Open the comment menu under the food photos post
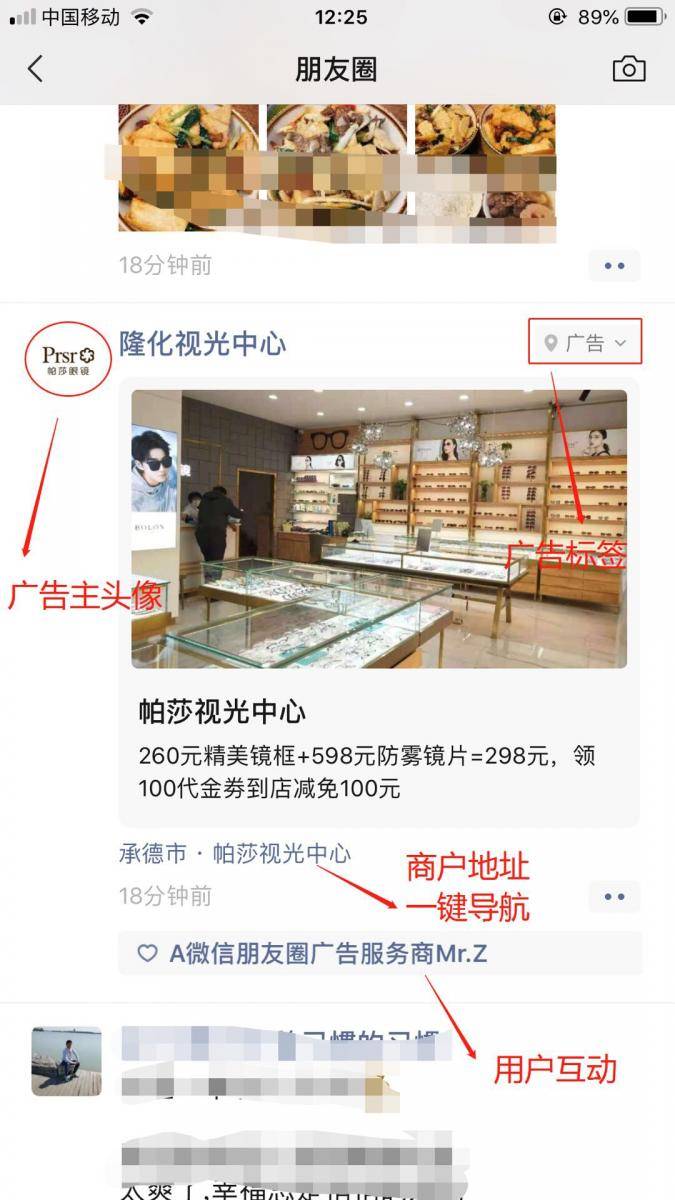675x1200 pixels. click(613, 266)
